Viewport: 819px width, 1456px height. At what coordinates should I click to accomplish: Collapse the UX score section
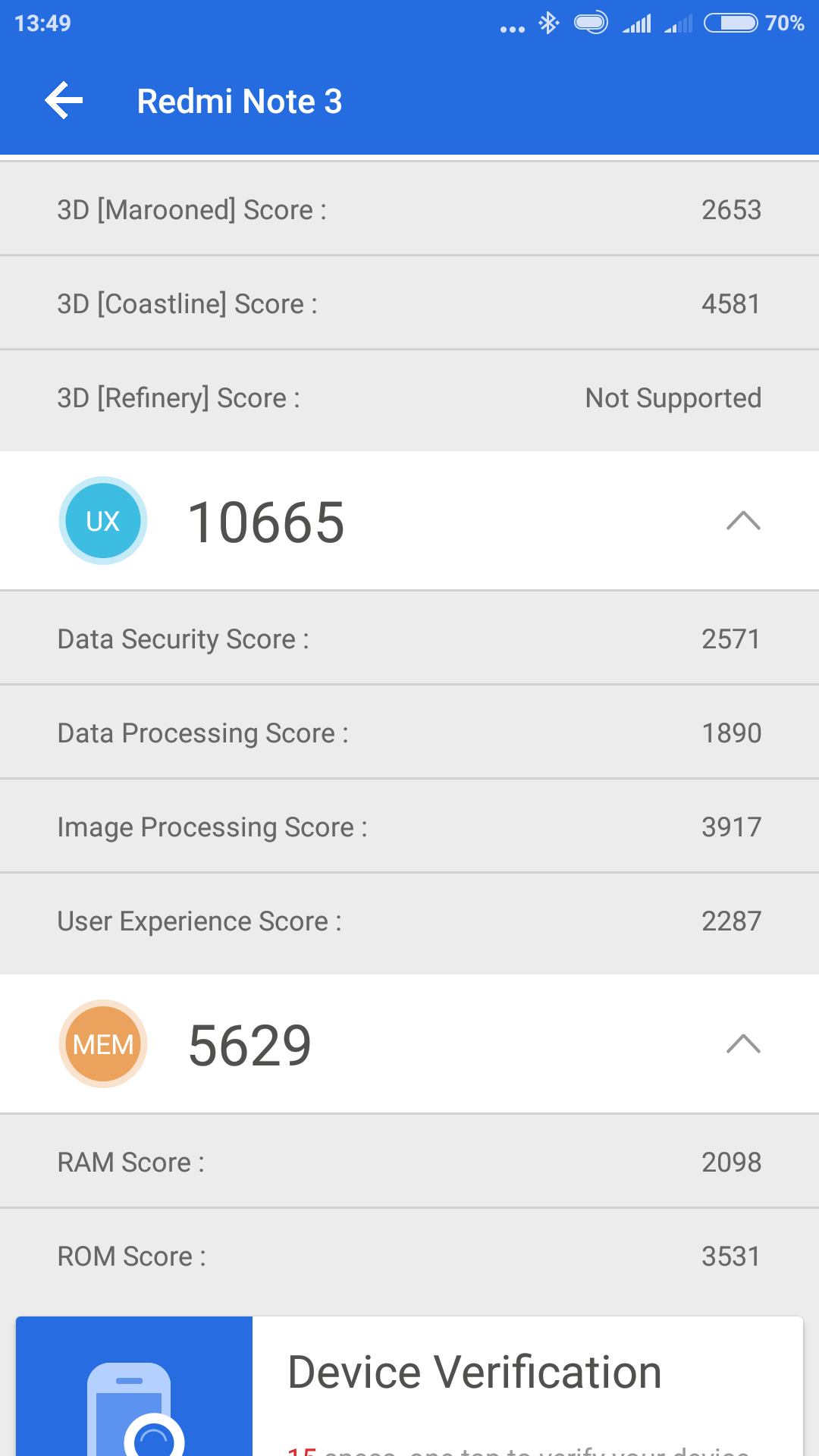pyautogui.click(x=742, y=521)
